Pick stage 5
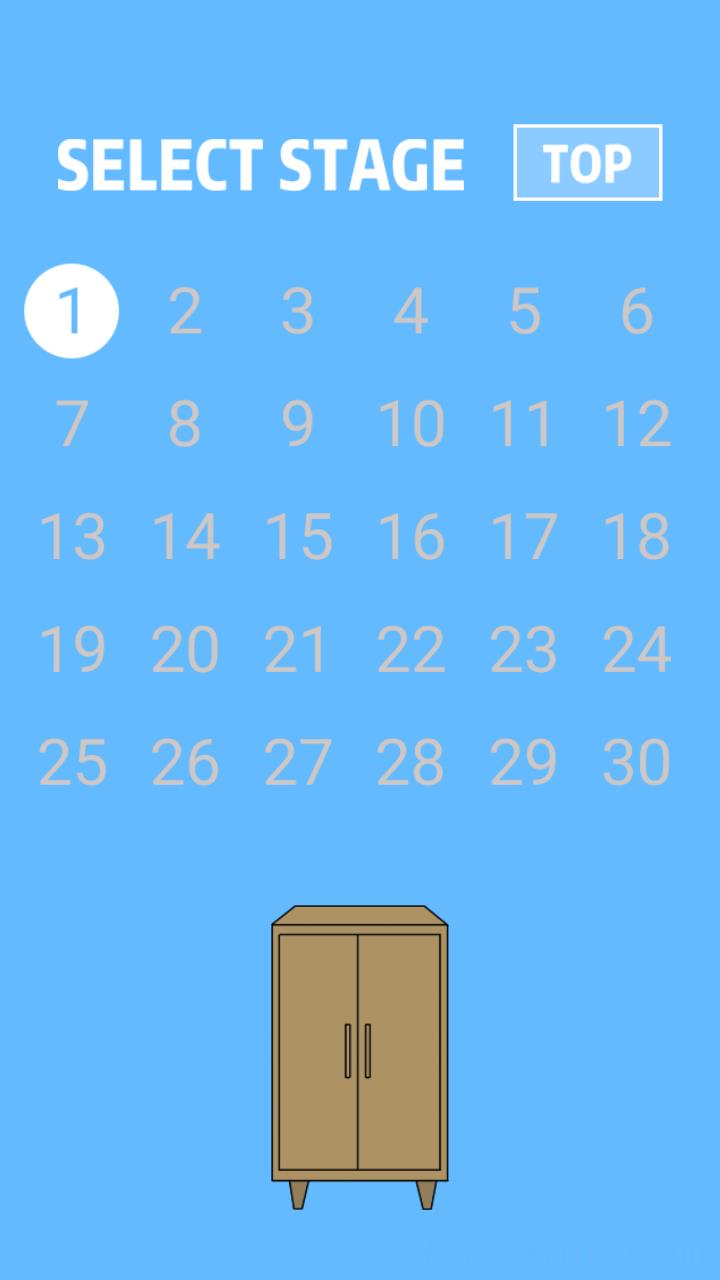Screen dimensions: 720x1280 524,311
